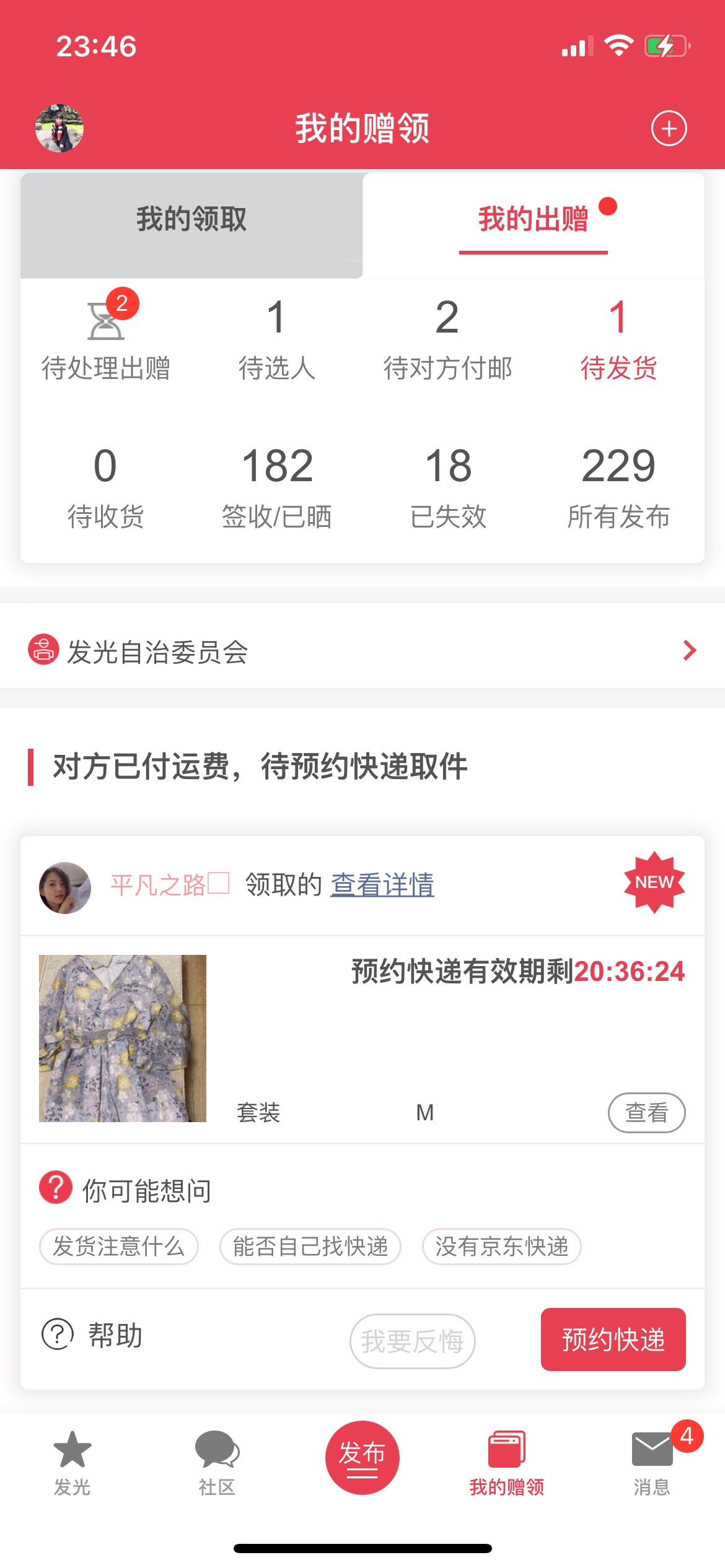The width and height of the screenshot is (725, 1568).
Task: Select 发货注意什么 question chip
Action: [119, 1246]
